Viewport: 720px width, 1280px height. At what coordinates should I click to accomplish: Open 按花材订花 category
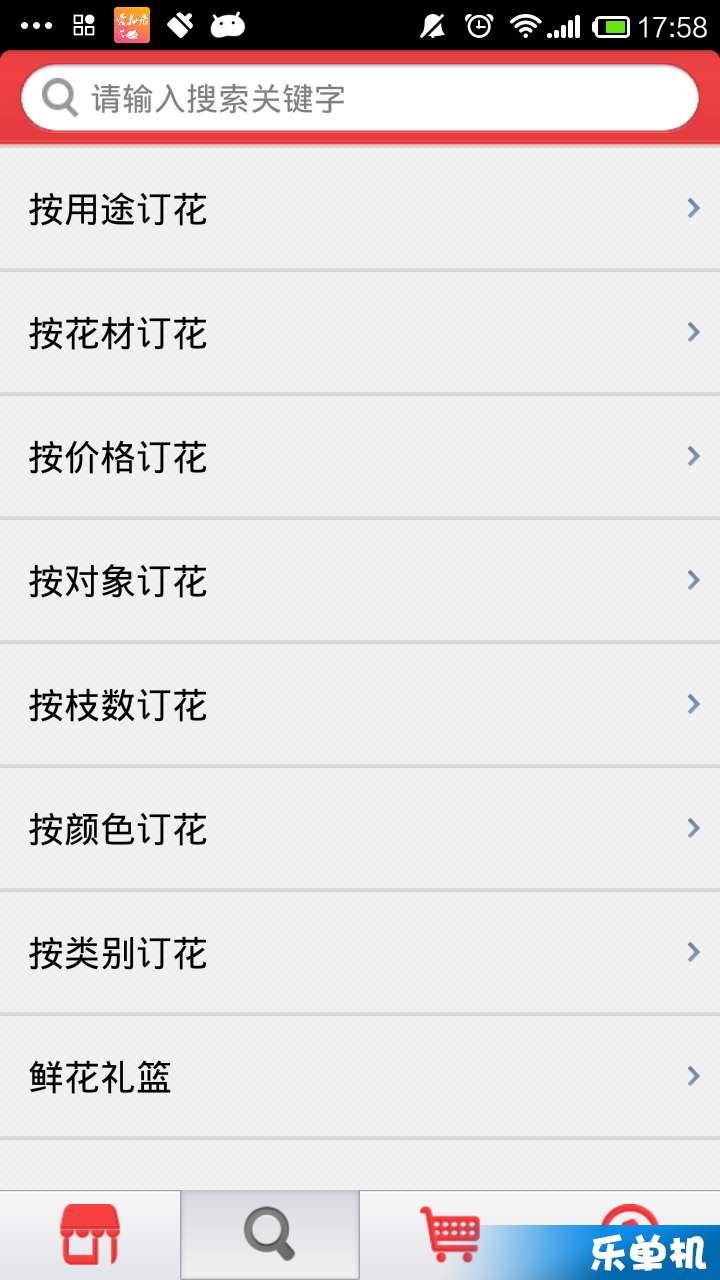point(360,332)
